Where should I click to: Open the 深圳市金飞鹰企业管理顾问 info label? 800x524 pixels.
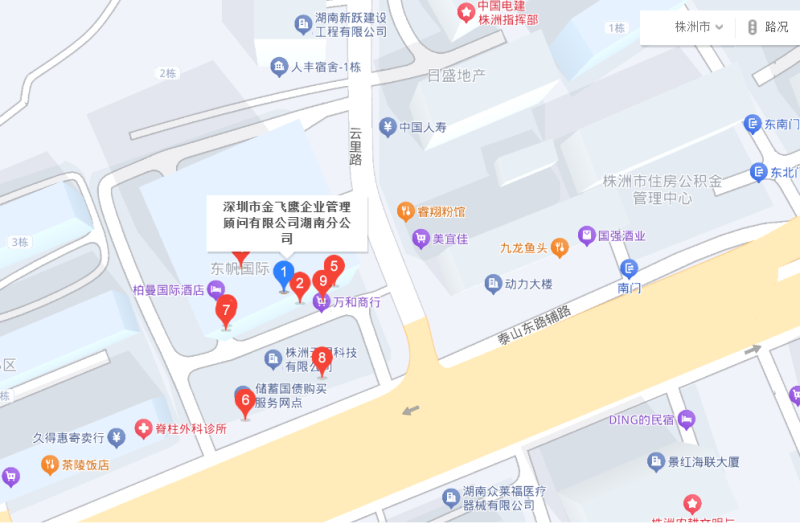click(x=286, y=221)
